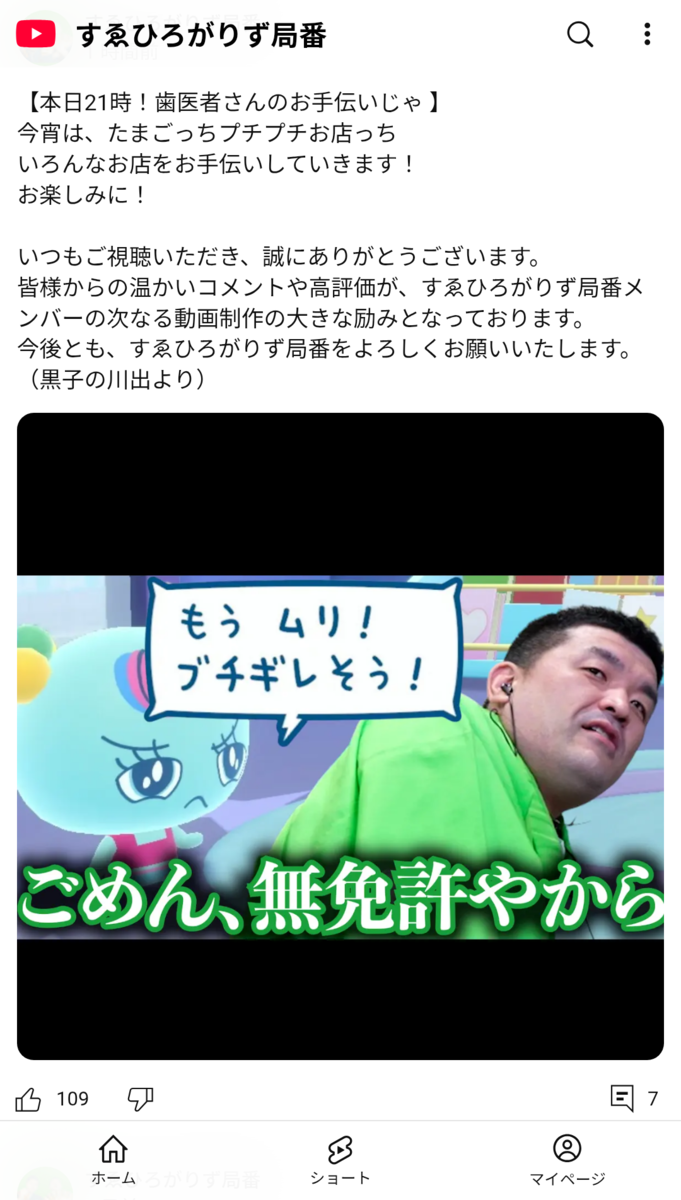Open the three-dot overflow menu
The image size is (681, 1200).
pos(647,35)
